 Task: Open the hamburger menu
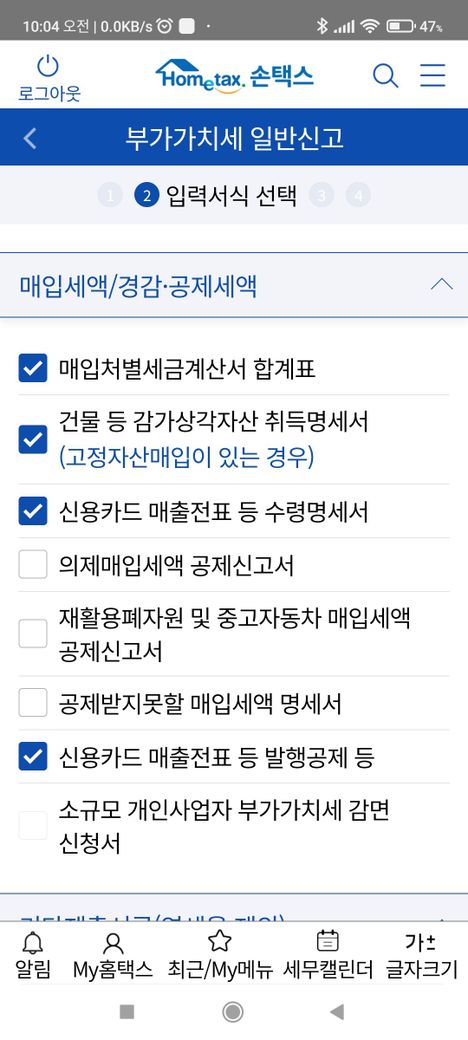click(433, 76)
